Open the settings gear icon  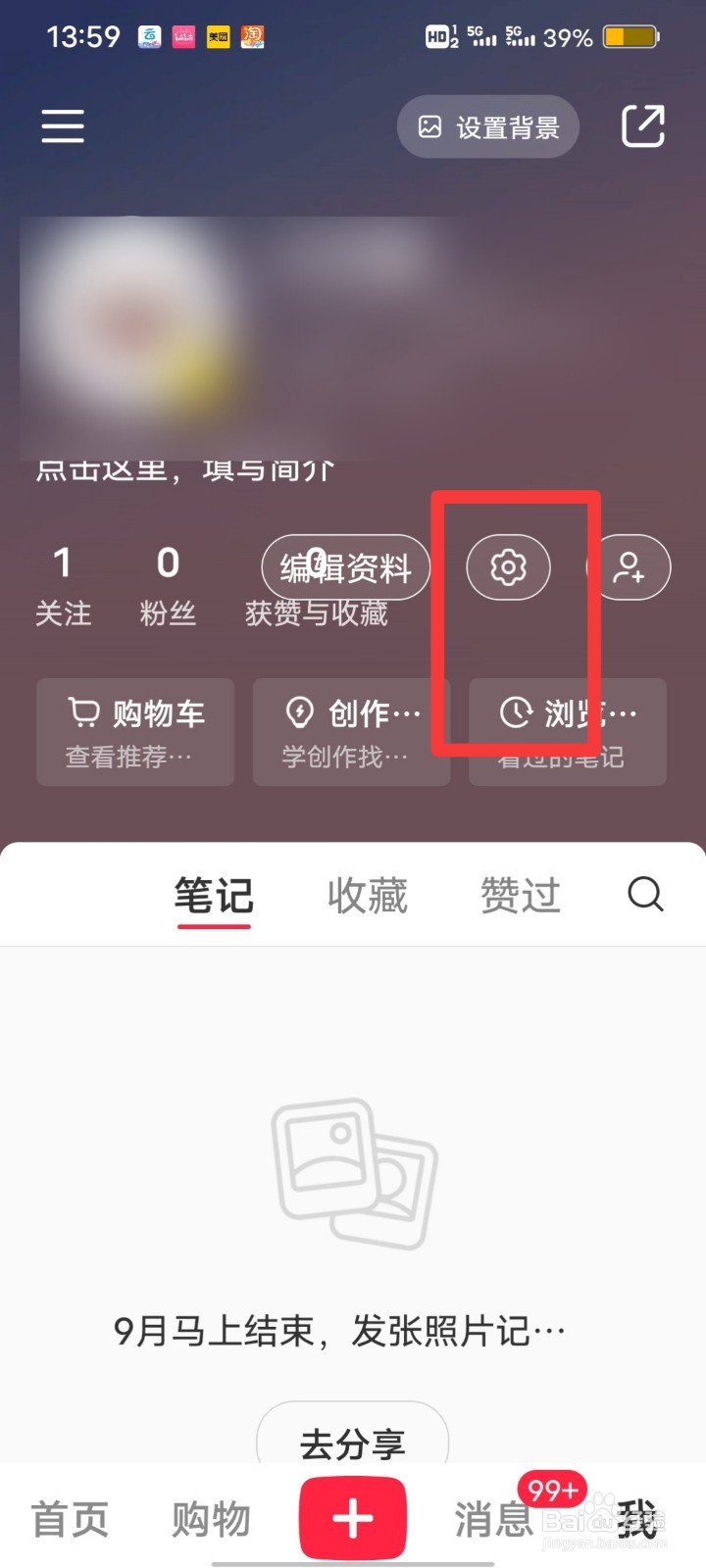pyautogui.click(x=508, y=566)
